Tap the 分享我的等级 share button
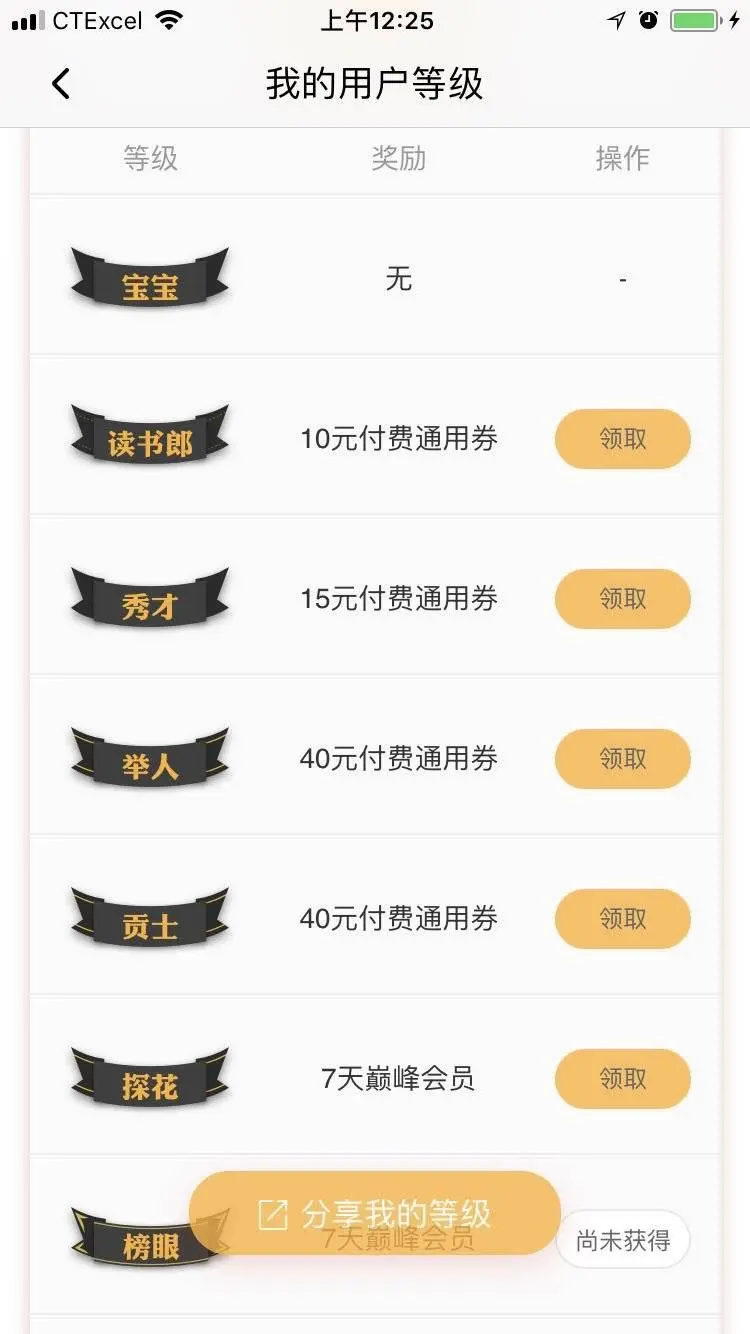 (375, 1213)
